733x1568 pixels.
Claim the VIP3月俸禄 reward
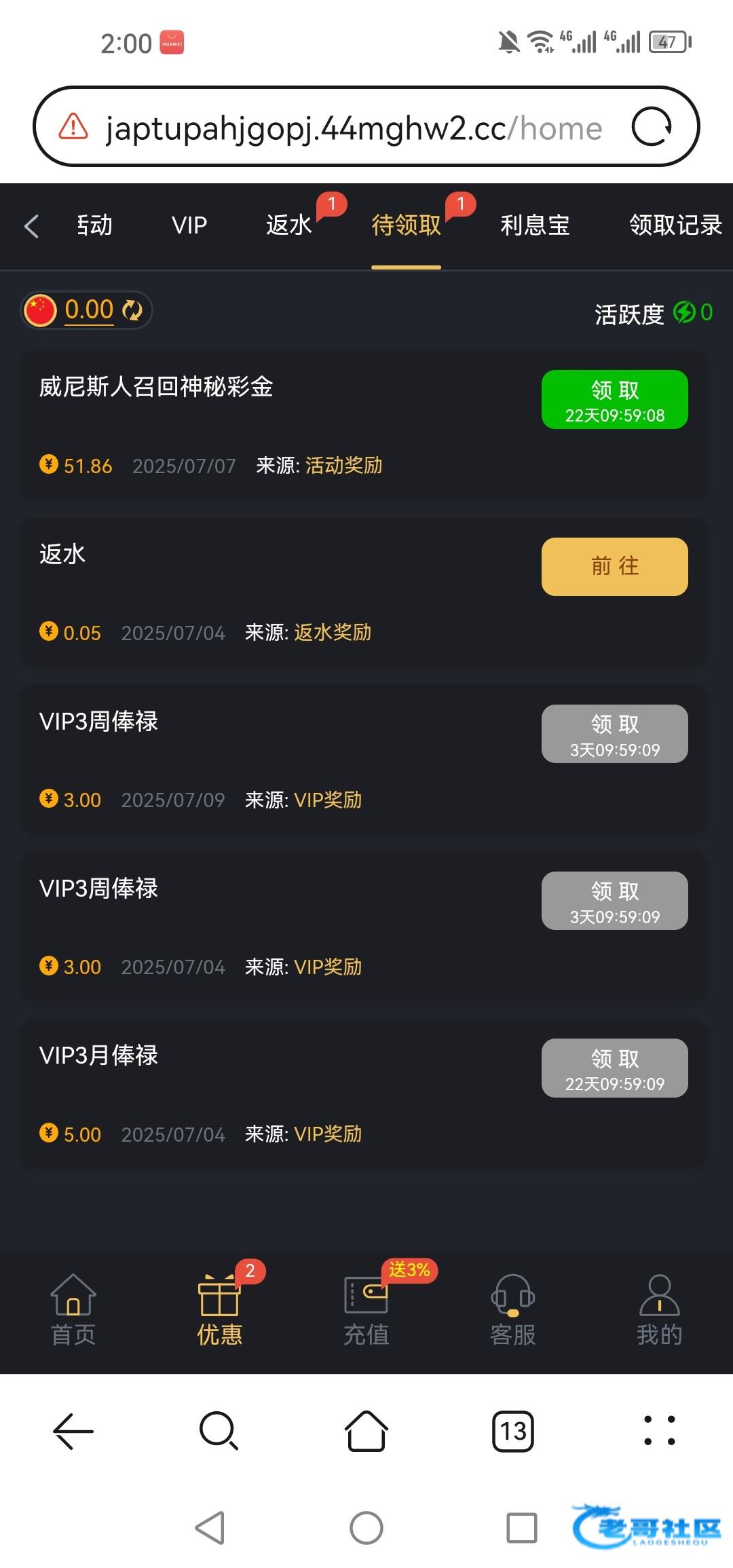[x=614, y=1068]
